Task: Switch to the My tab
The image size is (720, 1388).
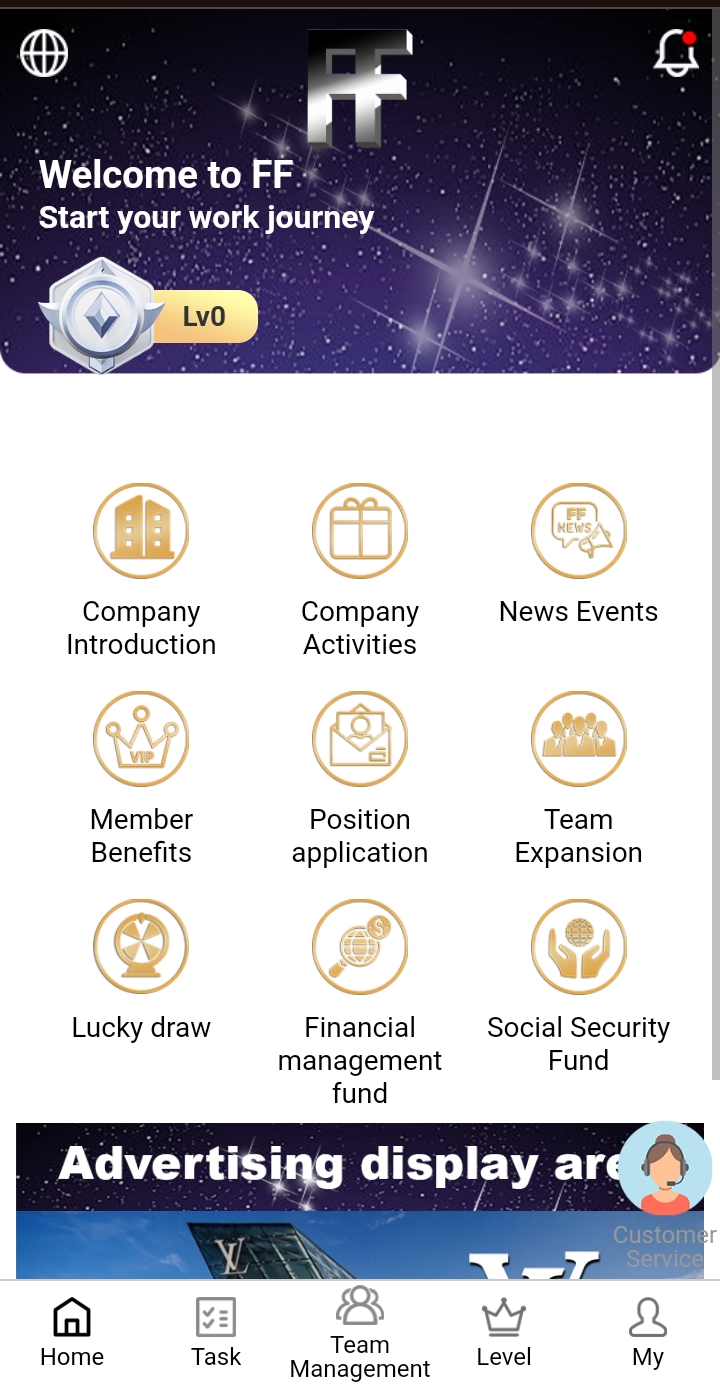Action: pos(648,1332)
